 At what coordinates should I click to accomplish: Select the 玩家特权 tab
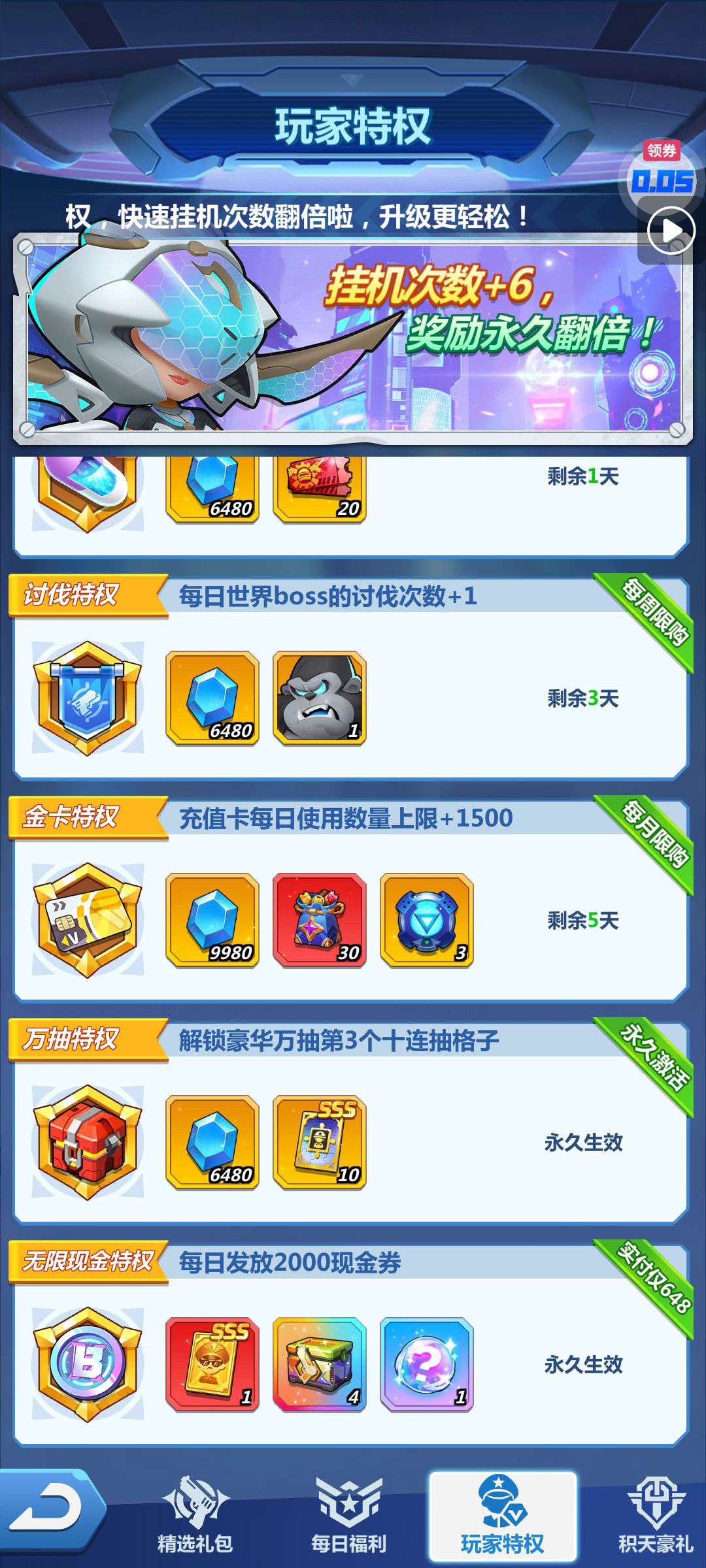coord(502,1516)
